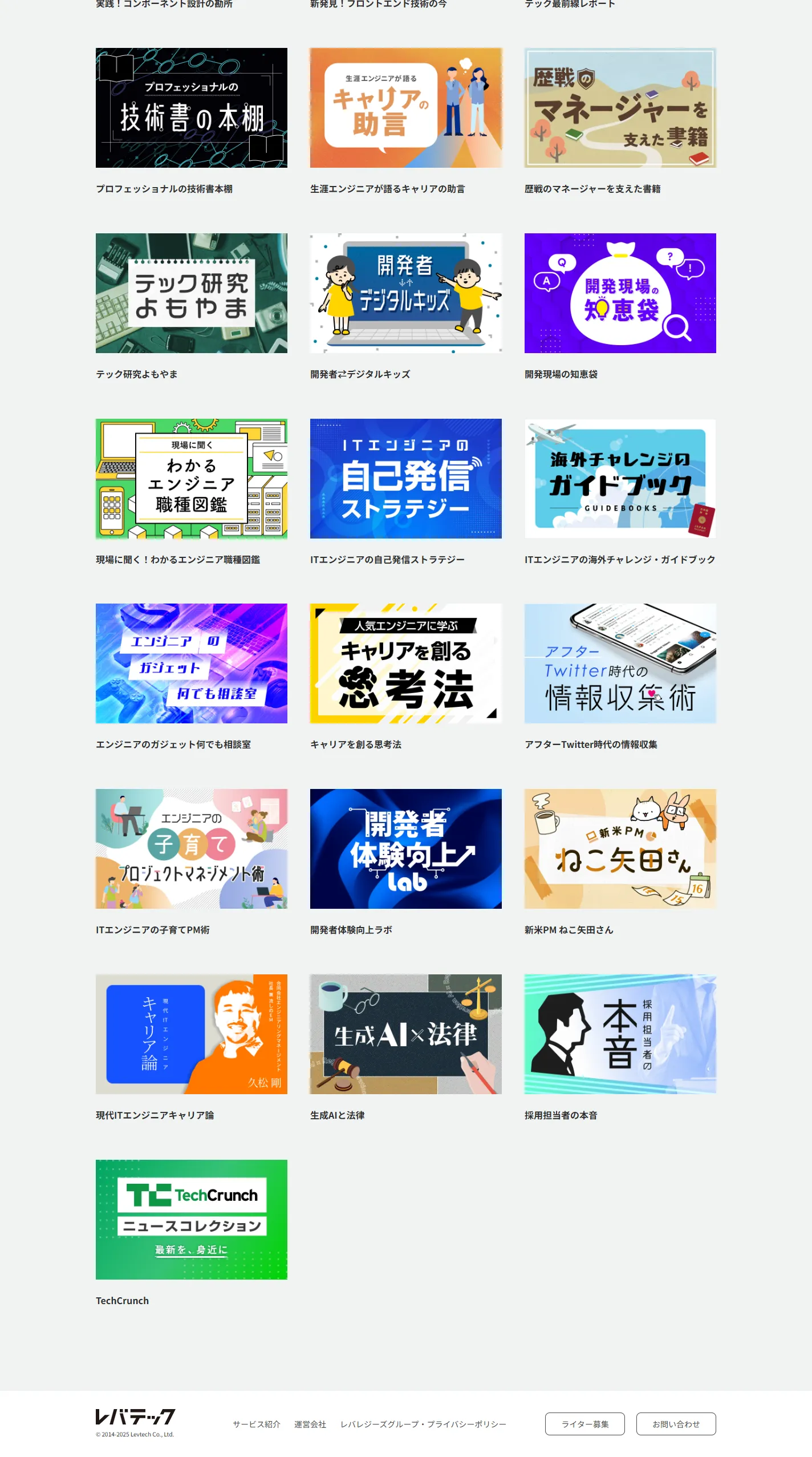The height and width of the screenshot is (1457, 812).
Task: Open プロフェッショナルの技術書本棚 series card
Action: [x=191, y=108]
